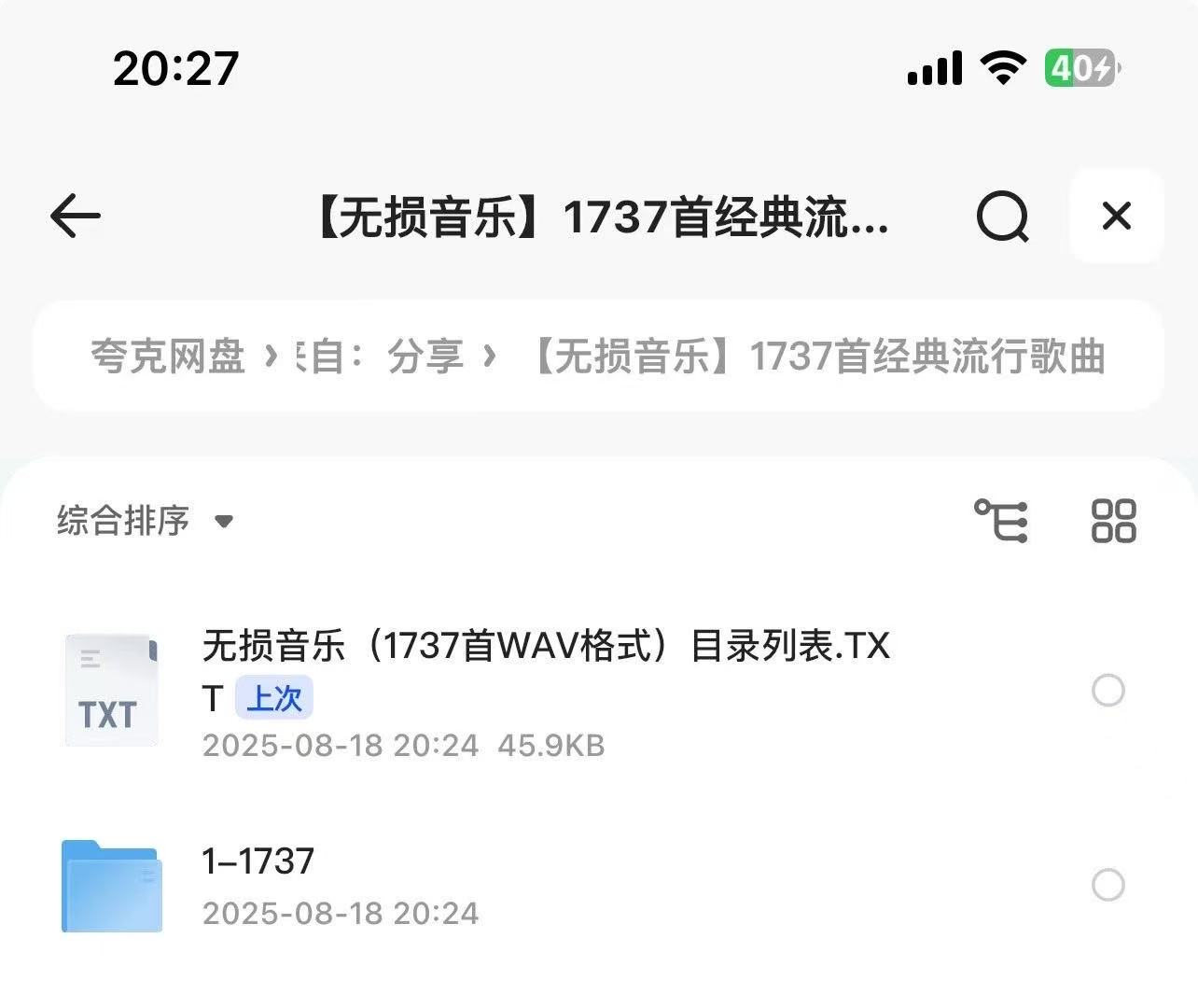Open search in this shared folder
Image resolution: width=1198 pixels, height=1008 pixels.
coord(1002,217)
